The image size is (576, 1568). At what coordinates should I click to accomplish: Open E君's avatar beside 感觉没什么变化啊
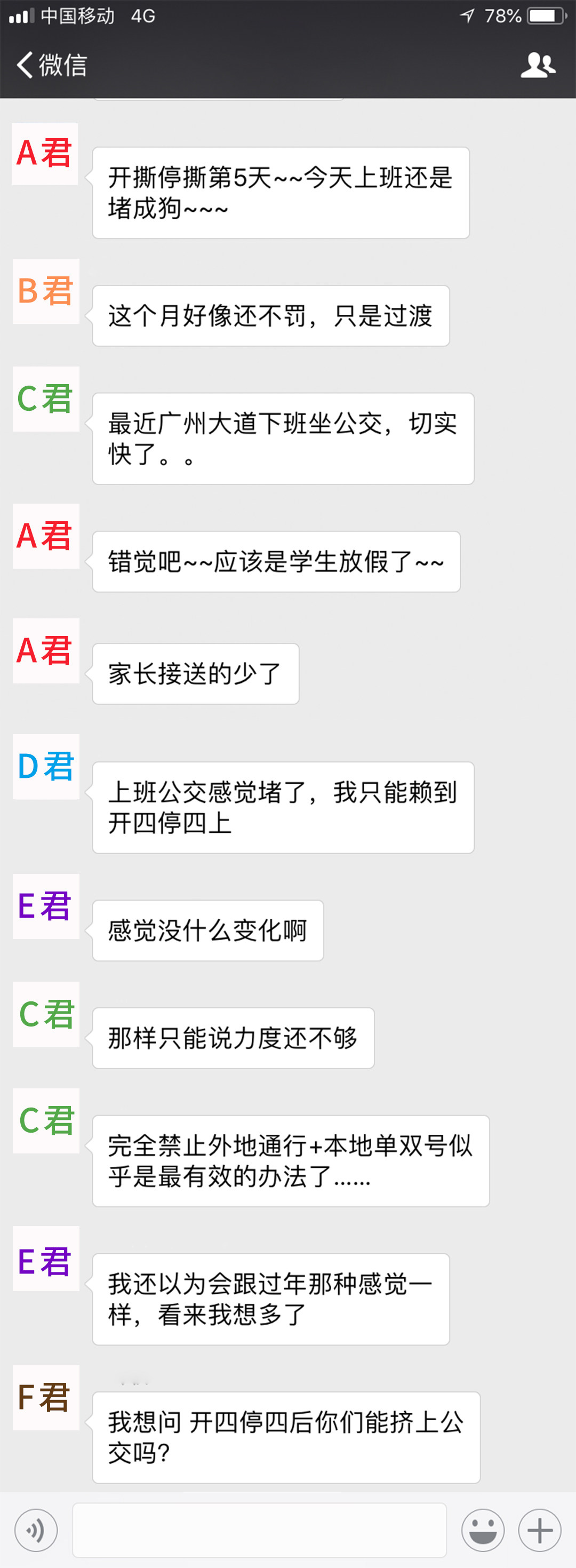(x=46, y=906)
